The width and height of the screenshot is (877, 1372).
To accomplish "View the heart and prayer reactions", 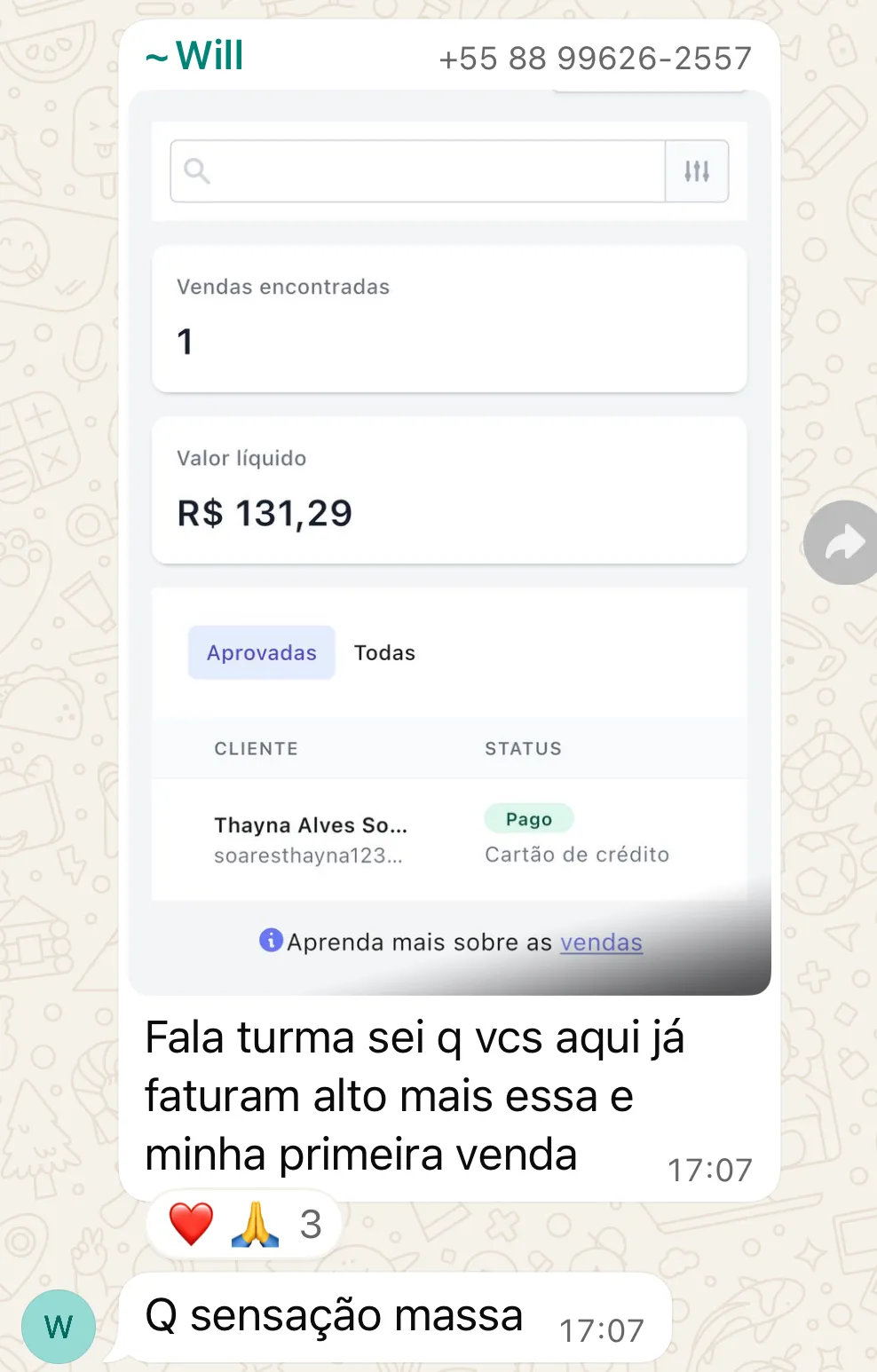I will (244, 1225).
